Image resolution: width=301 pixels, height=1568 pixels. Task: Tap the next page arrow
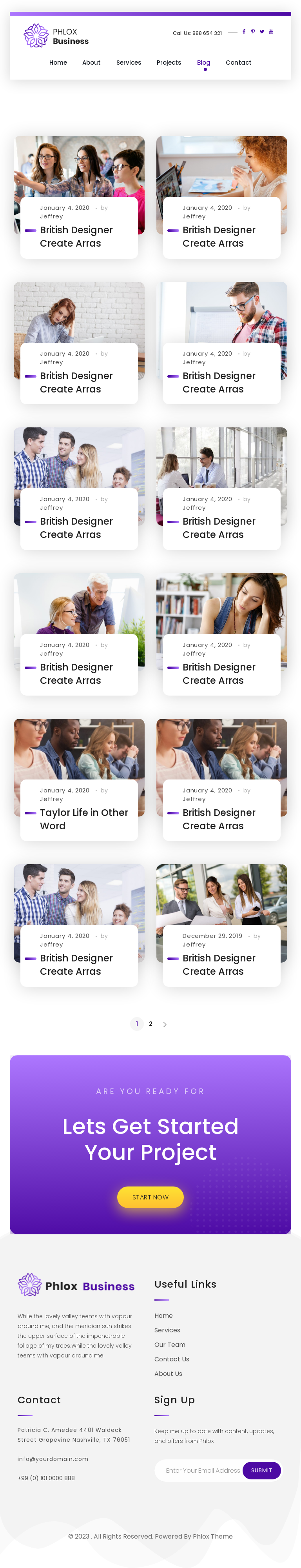pyautogui.click(x=165, y=1025)
